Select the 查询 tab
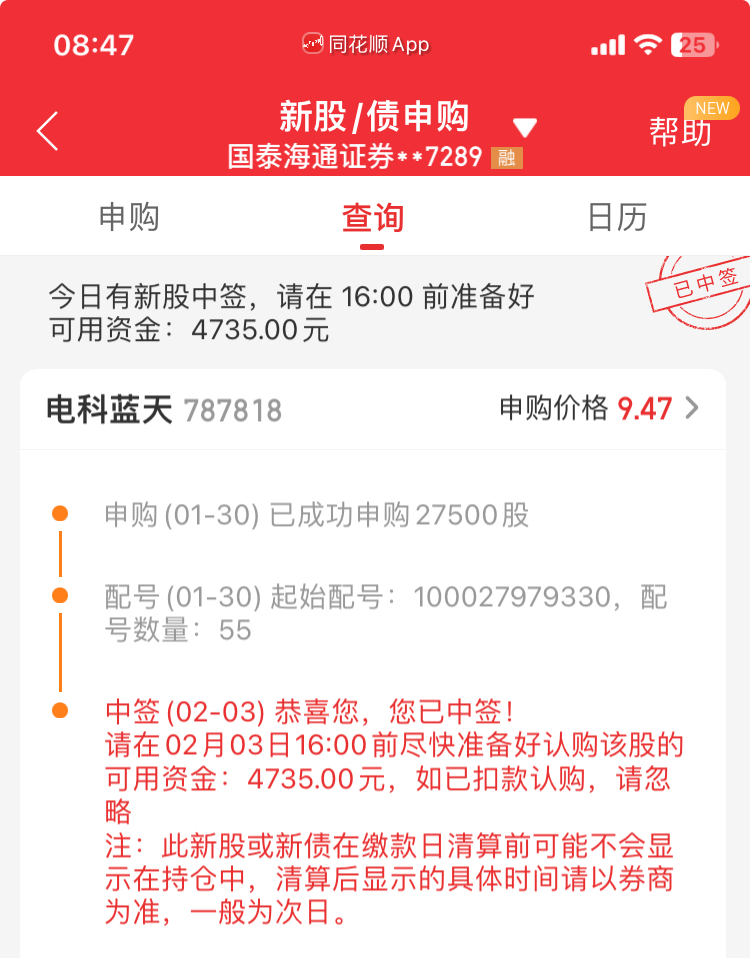Screen dimensions: 750x958 [x=372, y=217]
